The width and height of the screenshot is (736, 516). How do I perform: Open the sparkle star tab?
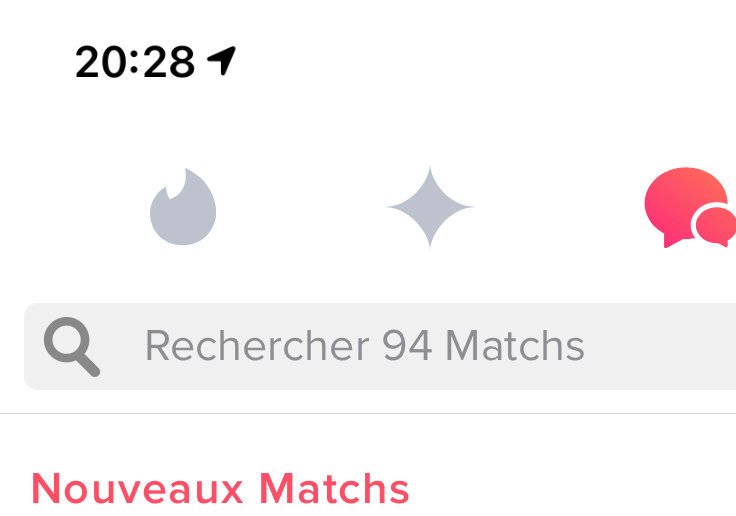(x=429, y=208)
